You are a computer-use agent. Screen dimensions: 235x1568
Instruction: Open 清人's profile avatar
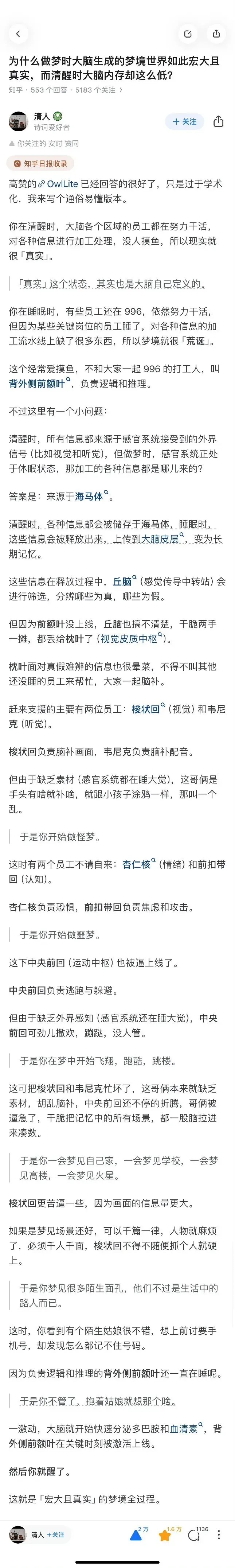coord(18,121)
